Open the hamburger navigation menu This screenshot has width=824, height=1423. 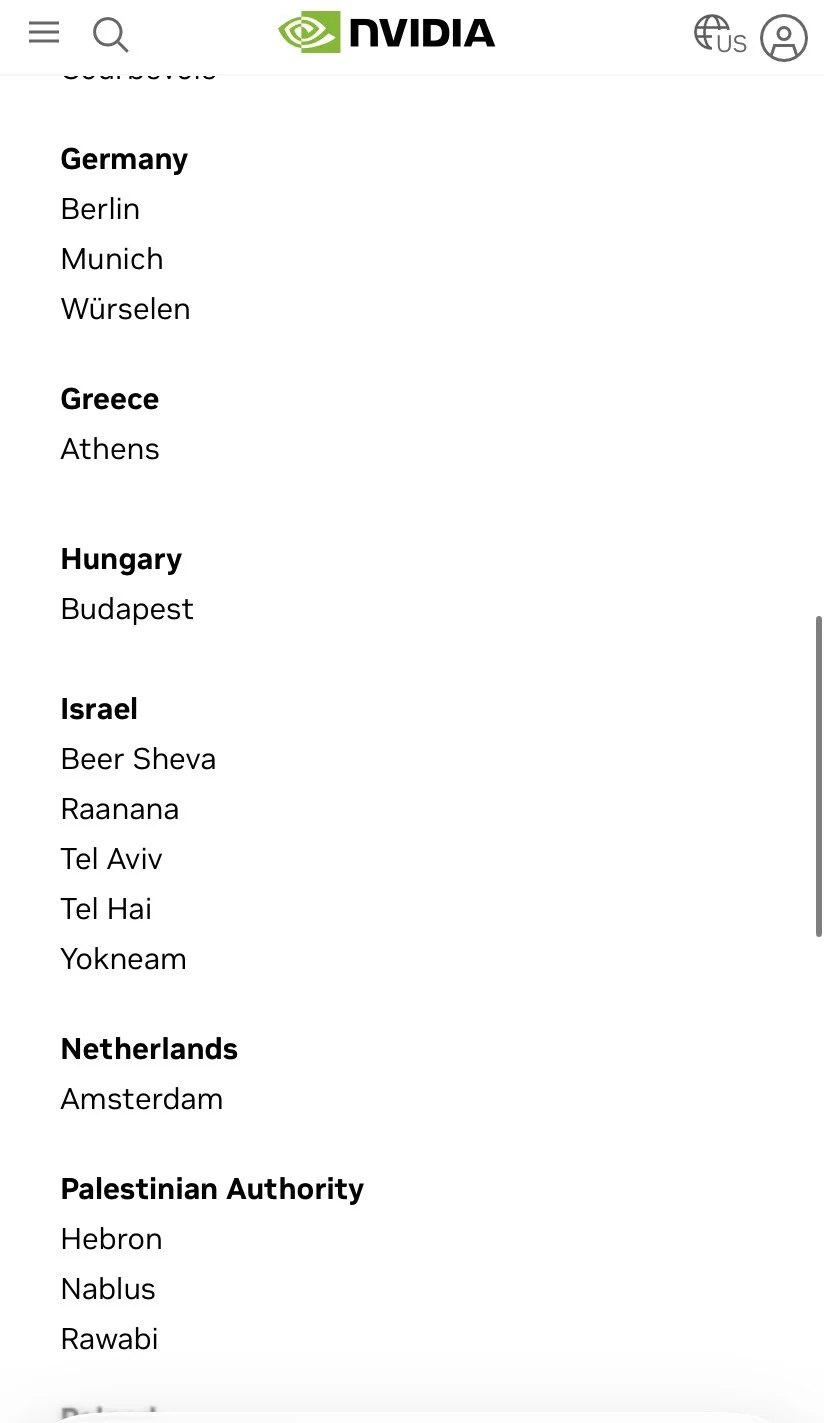coord(44,33)
